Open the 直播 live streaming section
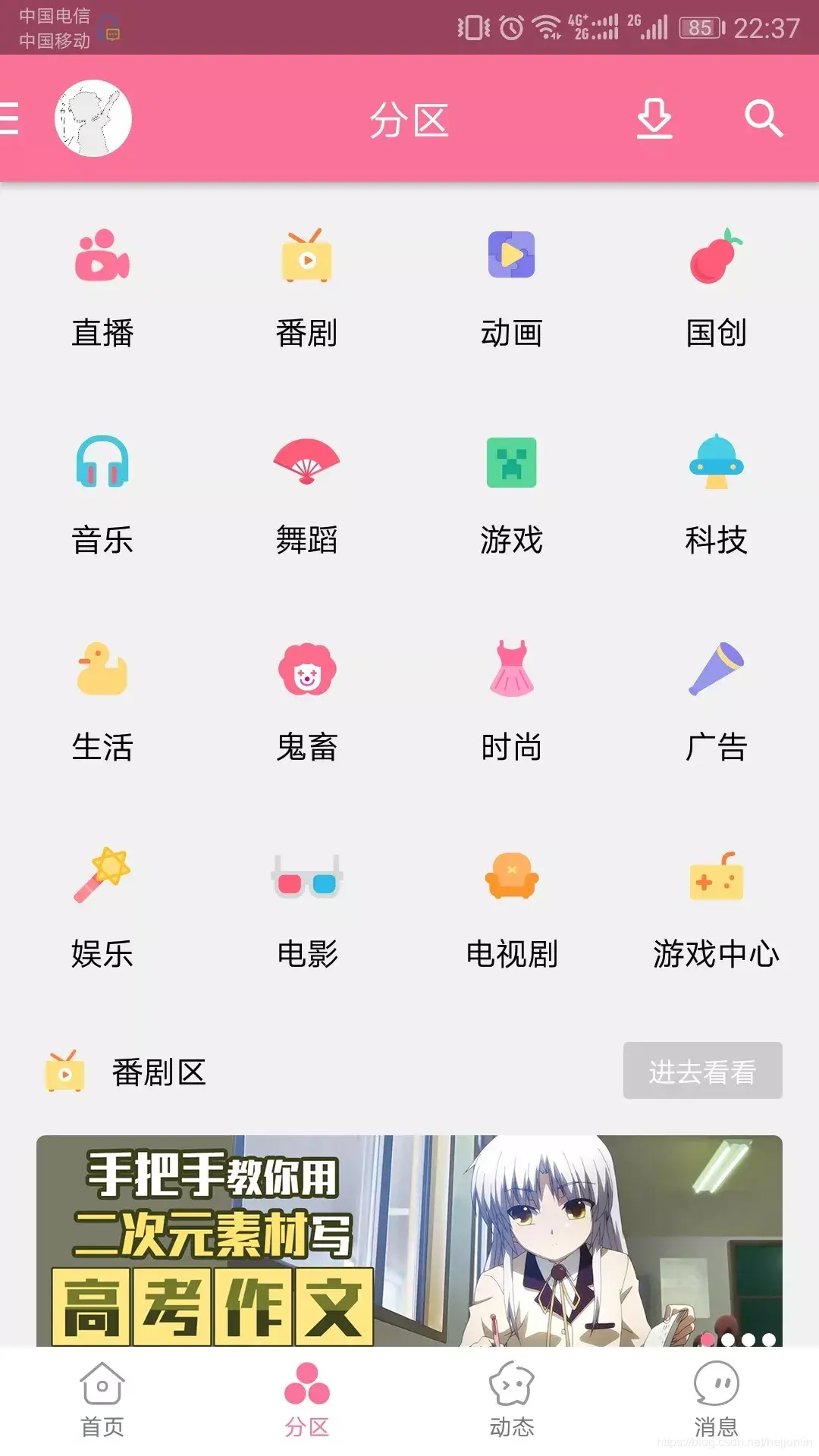 [x=104, y=288]
